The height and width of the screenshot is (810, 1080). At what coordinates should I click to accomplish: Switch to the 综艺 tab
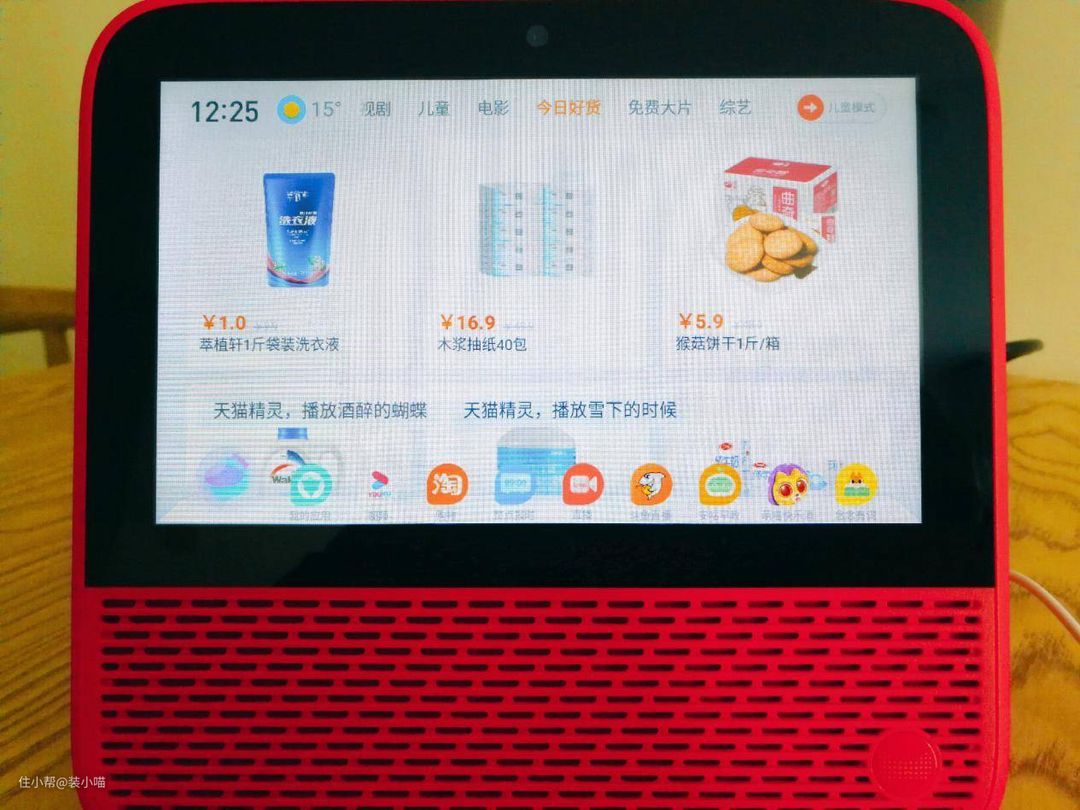tap(735, 108)
